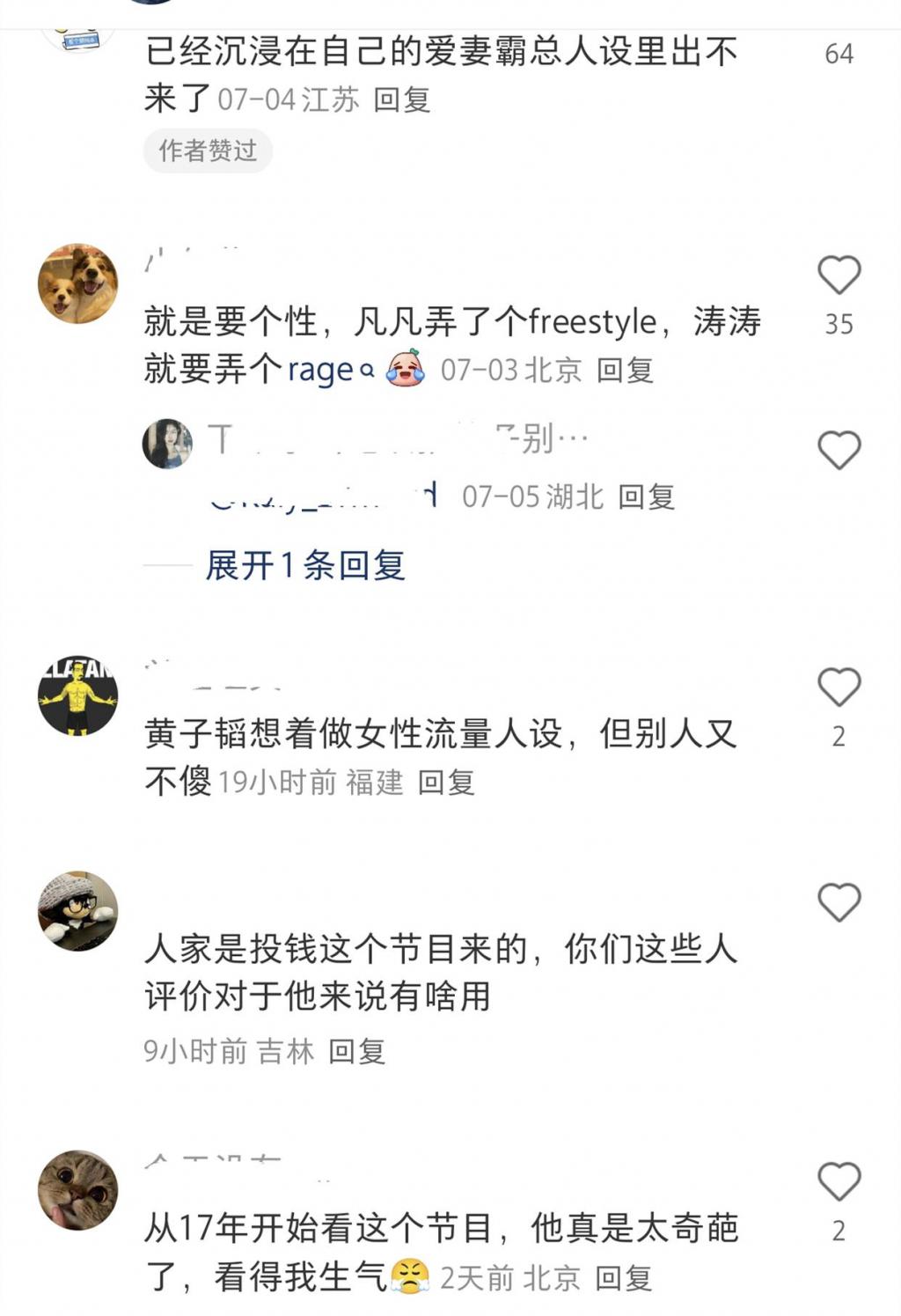Expand 展开1条回复
Viewport: 901px width, 1316px height.
pyautogui.click(x=304, y=565)
